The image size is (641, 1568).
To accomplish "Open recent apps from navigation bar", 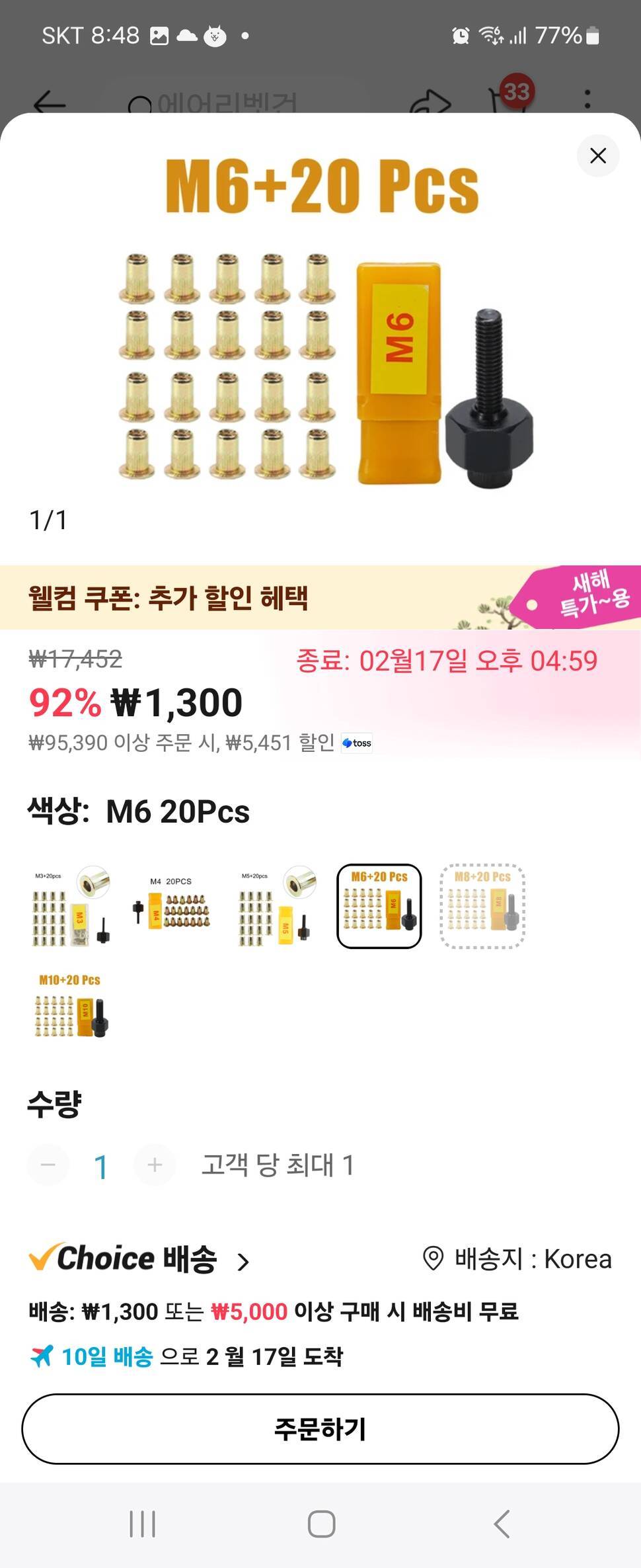I will click(x=142, y=1524).
